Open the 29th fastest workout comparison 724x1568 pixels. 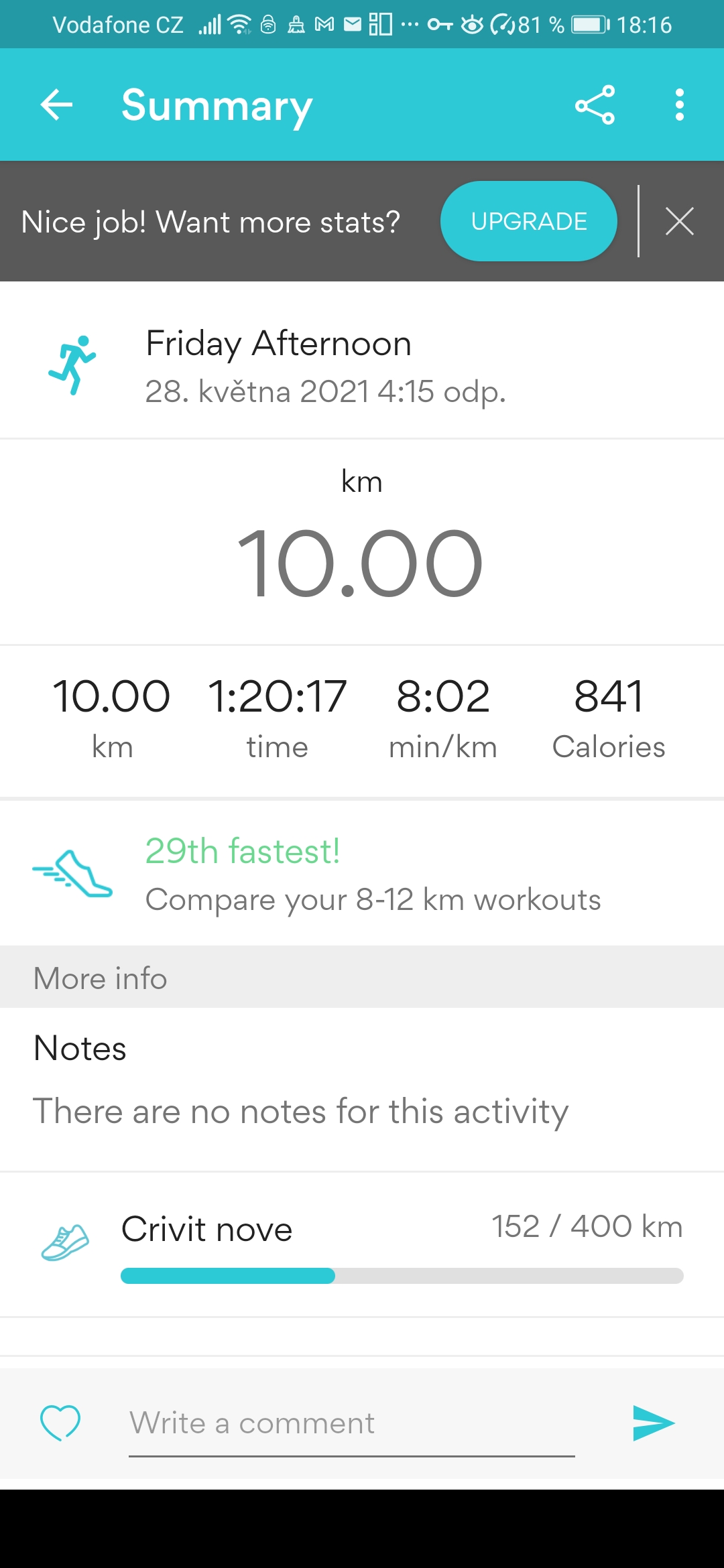tap(362, 873)
